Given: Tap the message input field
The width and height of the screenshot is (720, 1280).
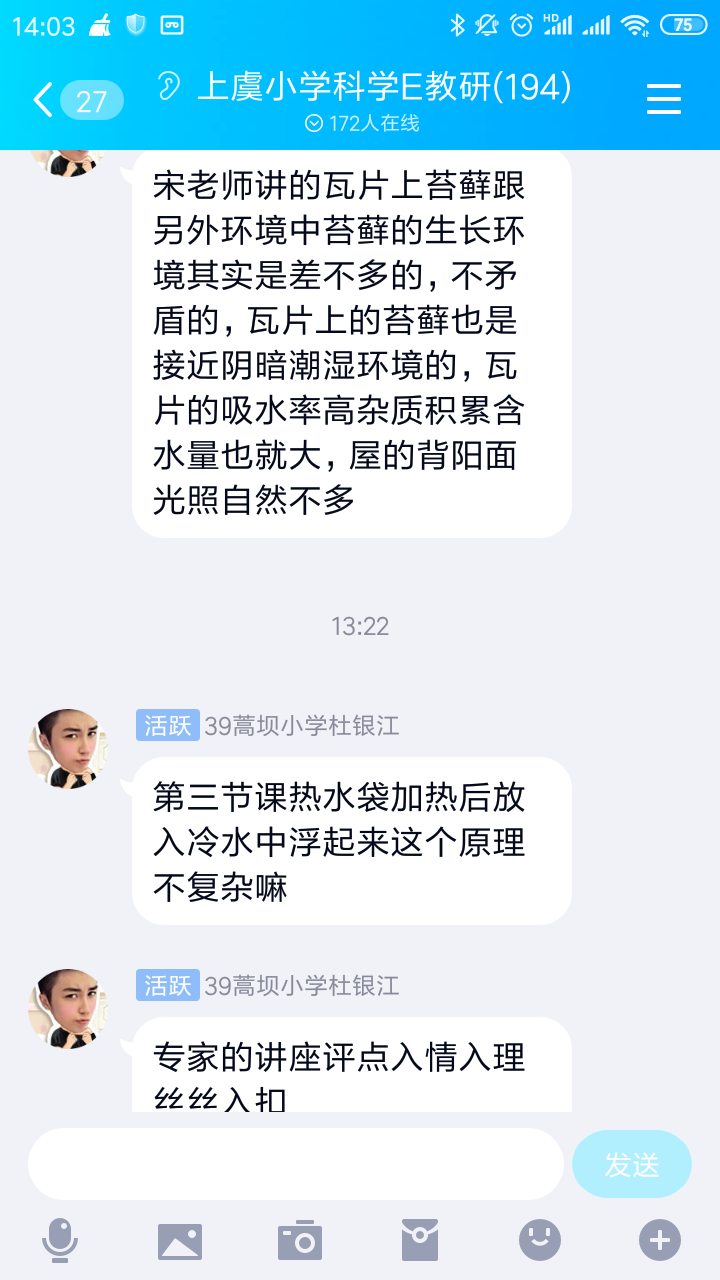Looking at the screenshot, I should [296, 1164].
